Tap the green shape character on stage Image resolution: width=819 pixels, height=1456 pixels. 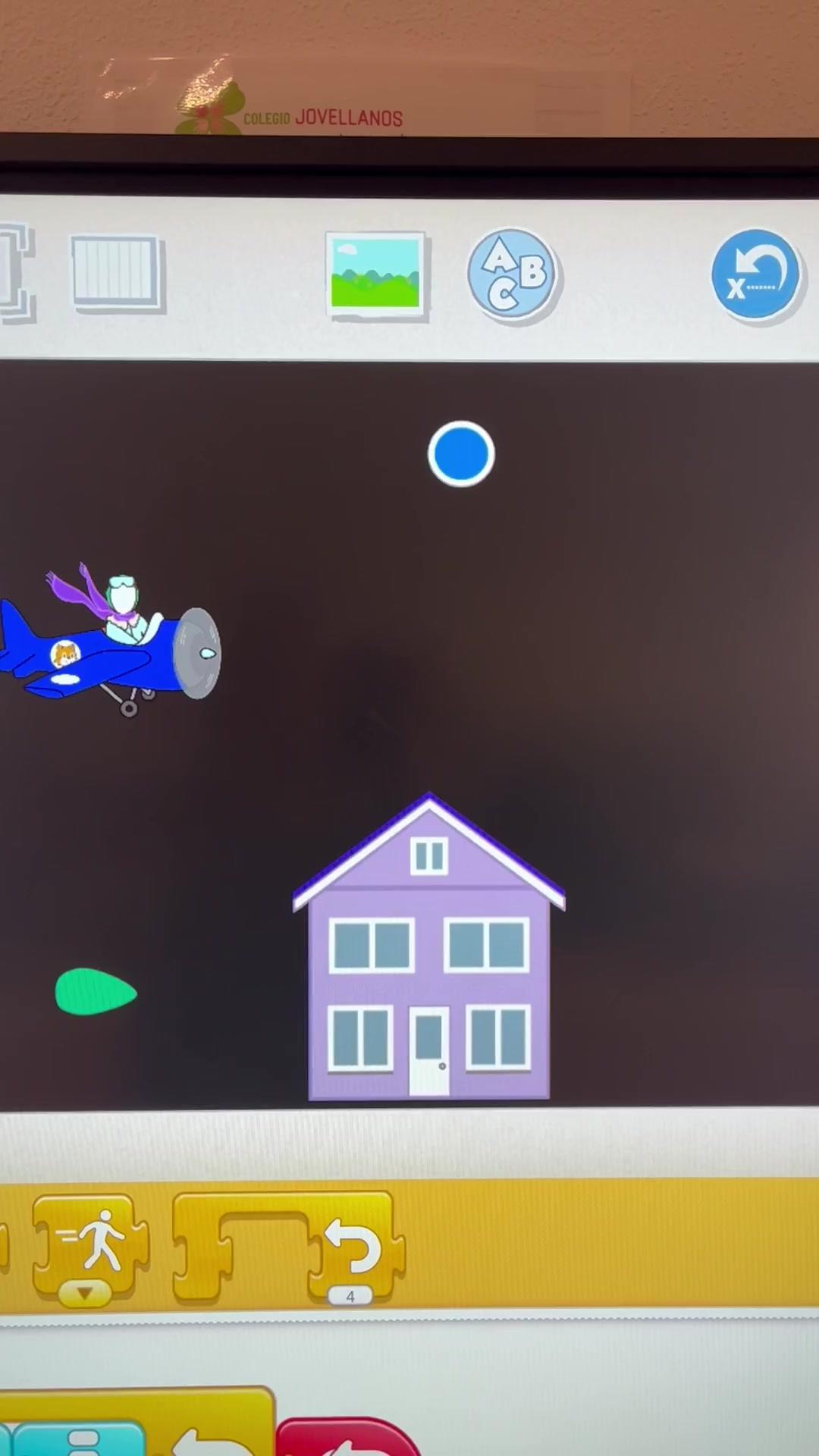point(94,991)
